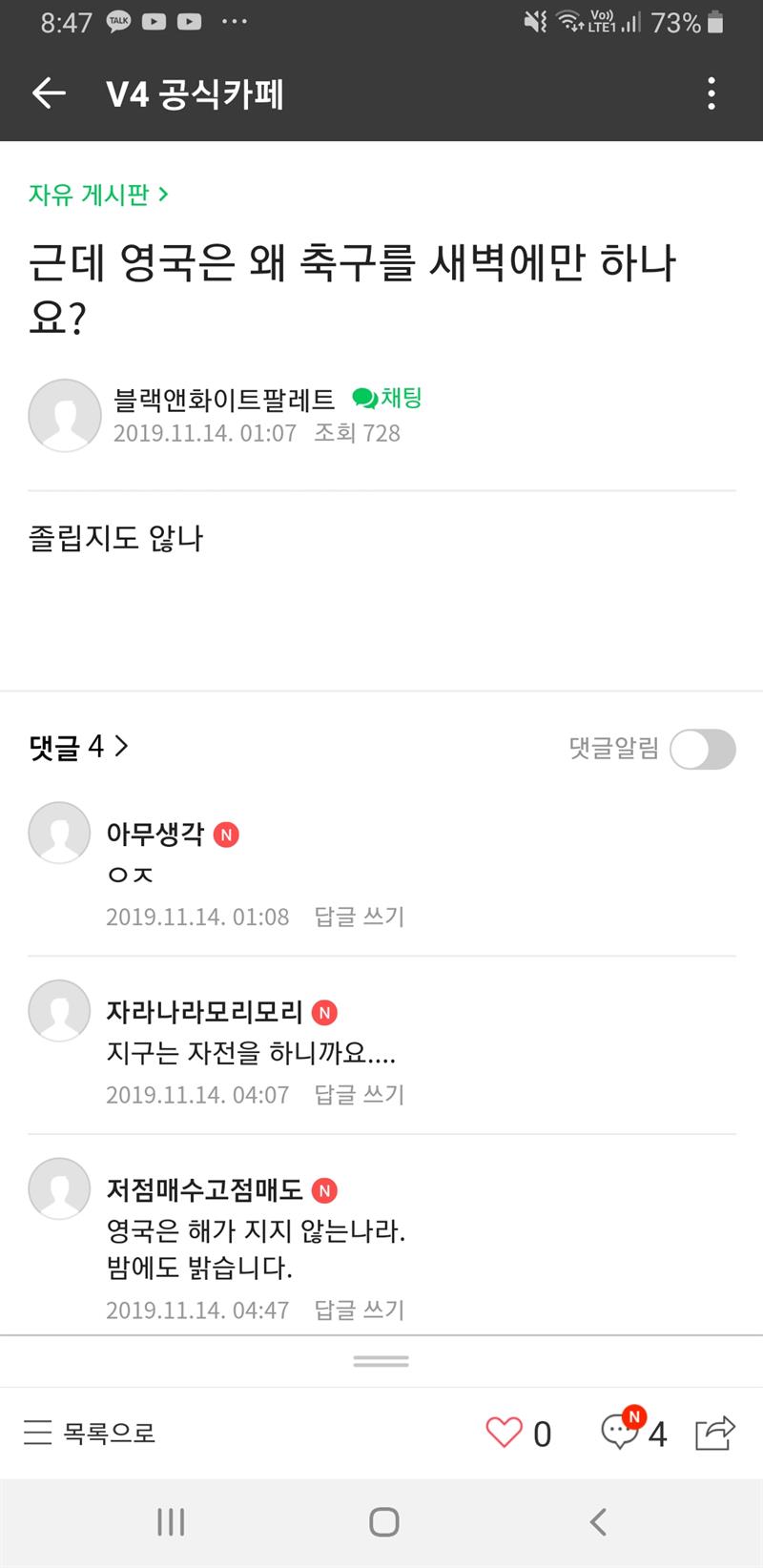Go back using the top-left arrow
763x1568 pixels.
tap(49, 93)
